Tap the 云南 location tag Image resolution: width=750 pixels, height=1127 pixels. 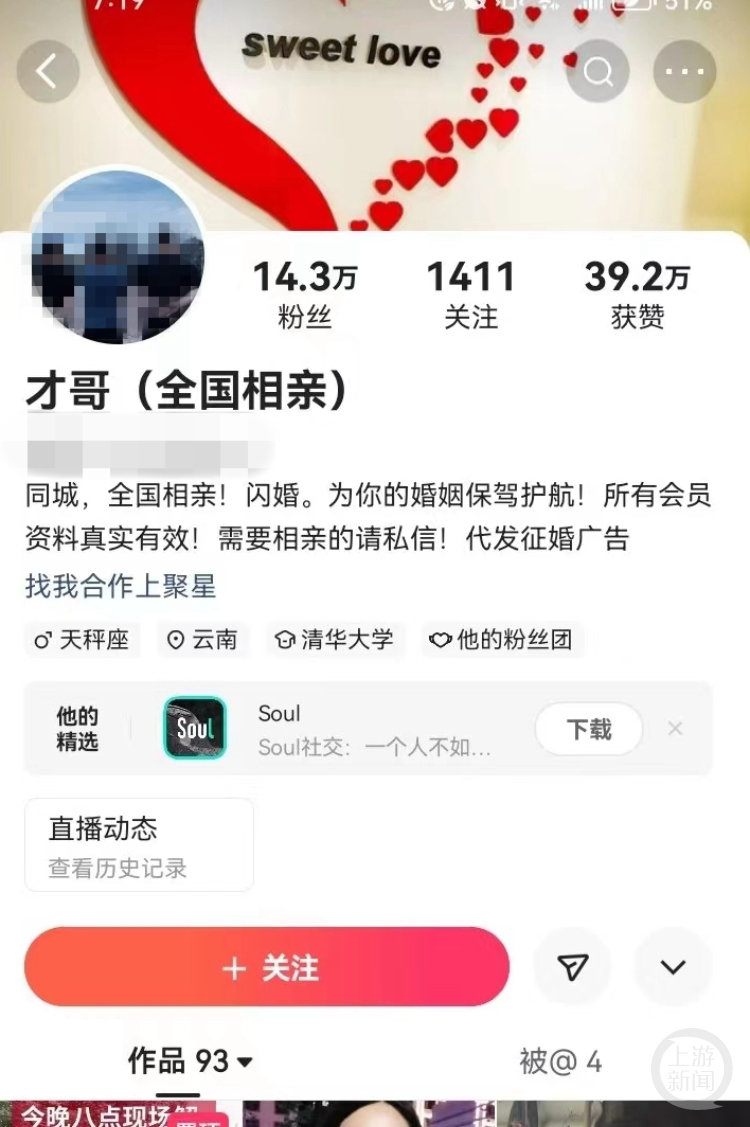click(x=203, y=640)
